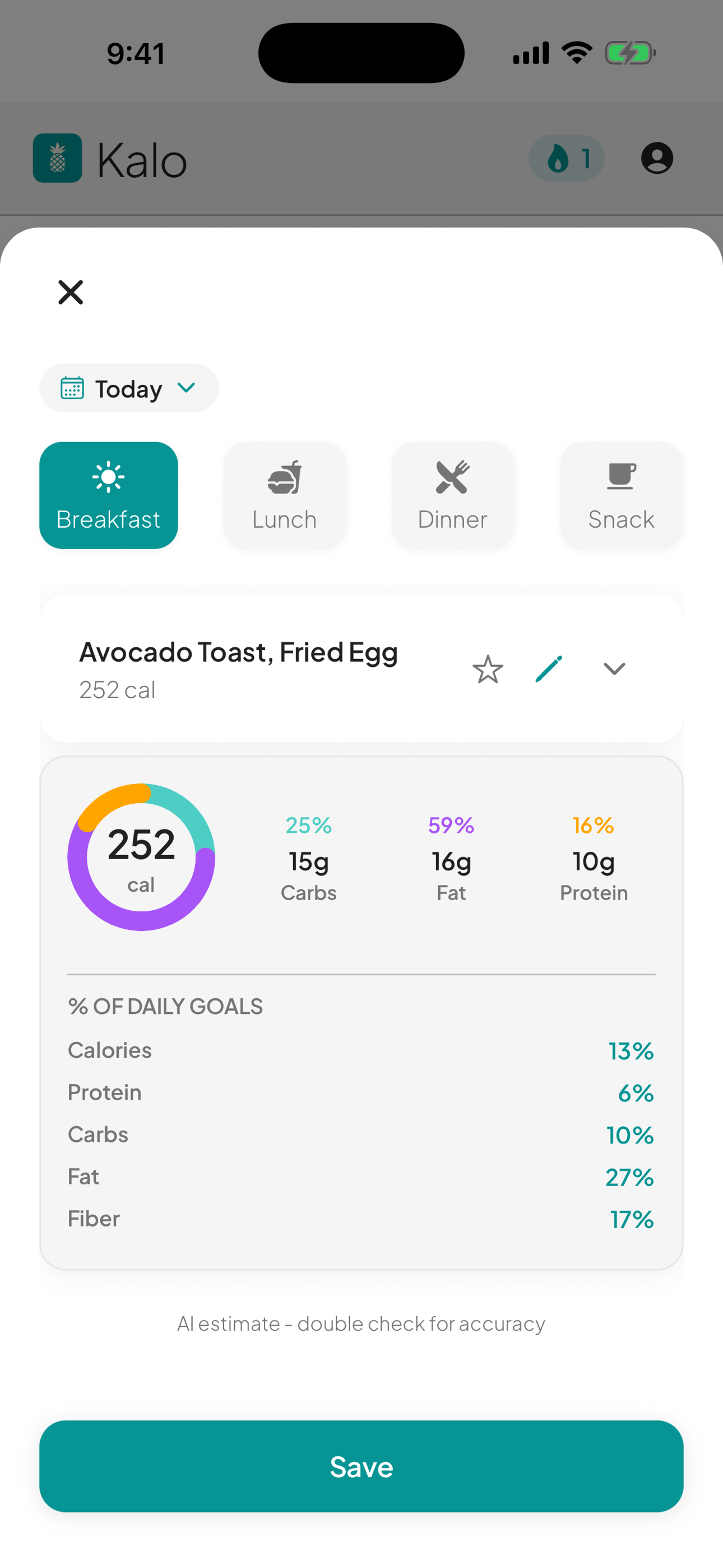This screenshot has height=1568, width=723.
Task: Open the user profile icon
Action: (657, 159)
